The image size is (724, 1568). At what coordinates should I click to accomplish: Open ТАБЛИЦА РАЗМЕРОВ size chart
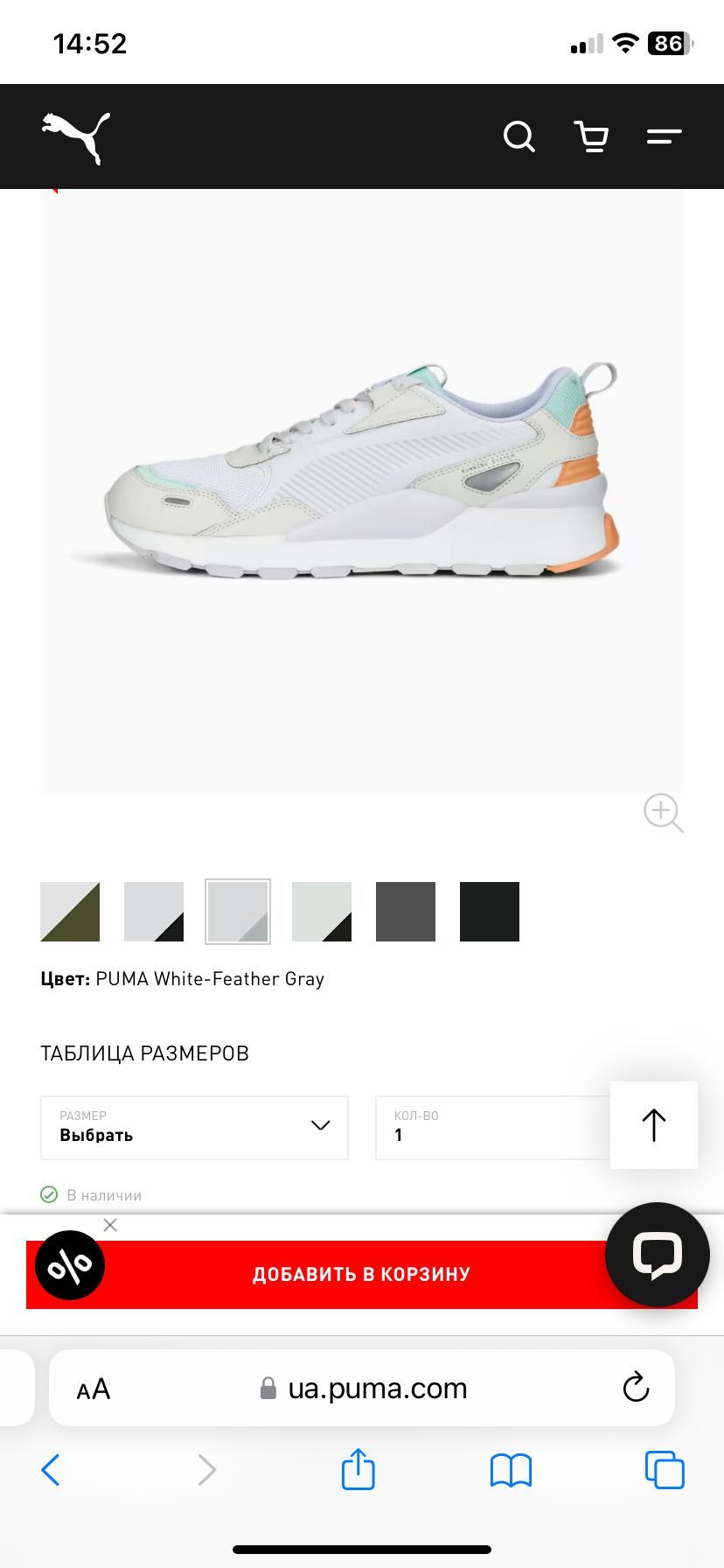tap(145, 1053)
